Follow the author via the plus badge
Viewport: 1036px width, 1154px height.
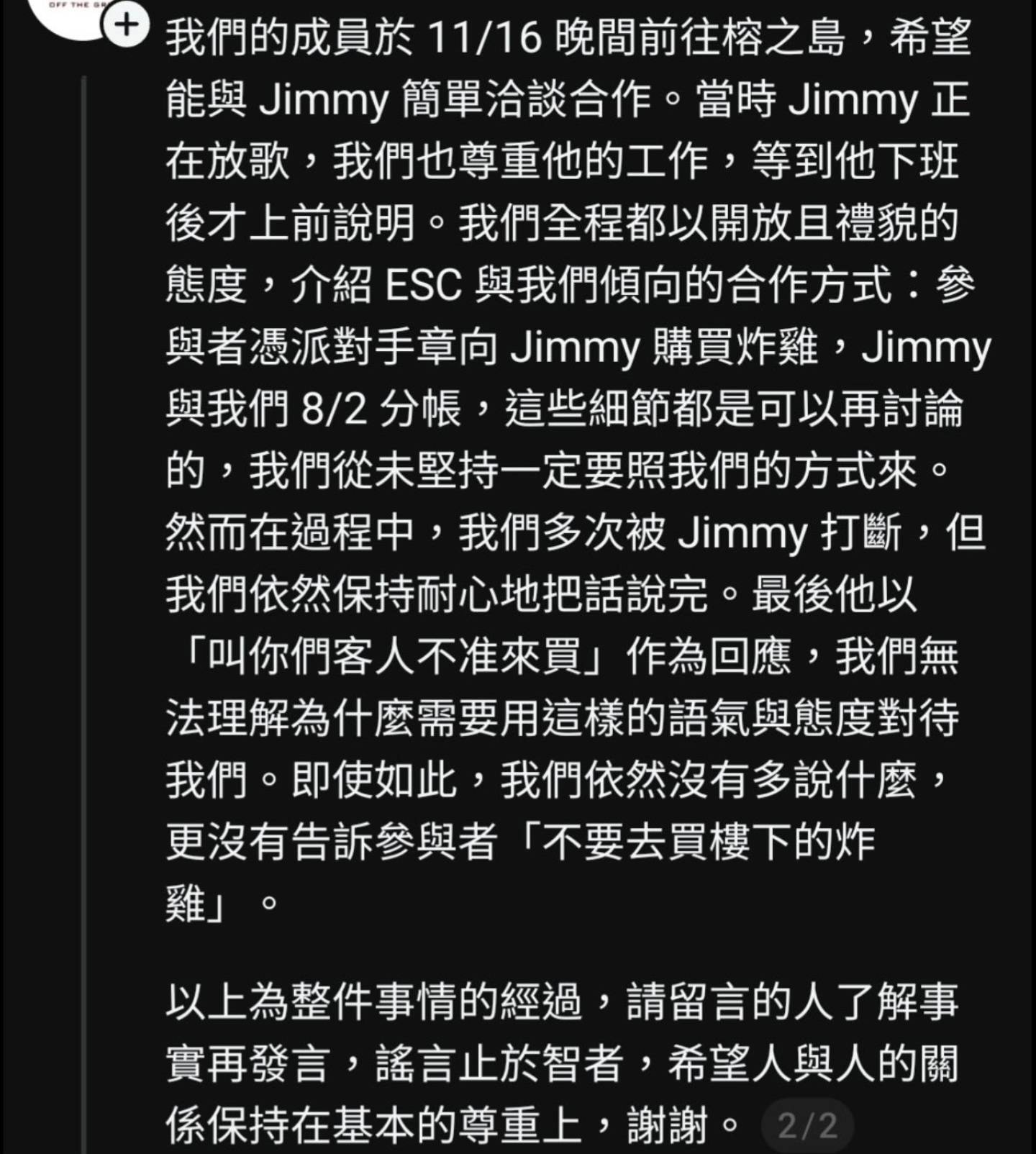(x=127, y=26)
